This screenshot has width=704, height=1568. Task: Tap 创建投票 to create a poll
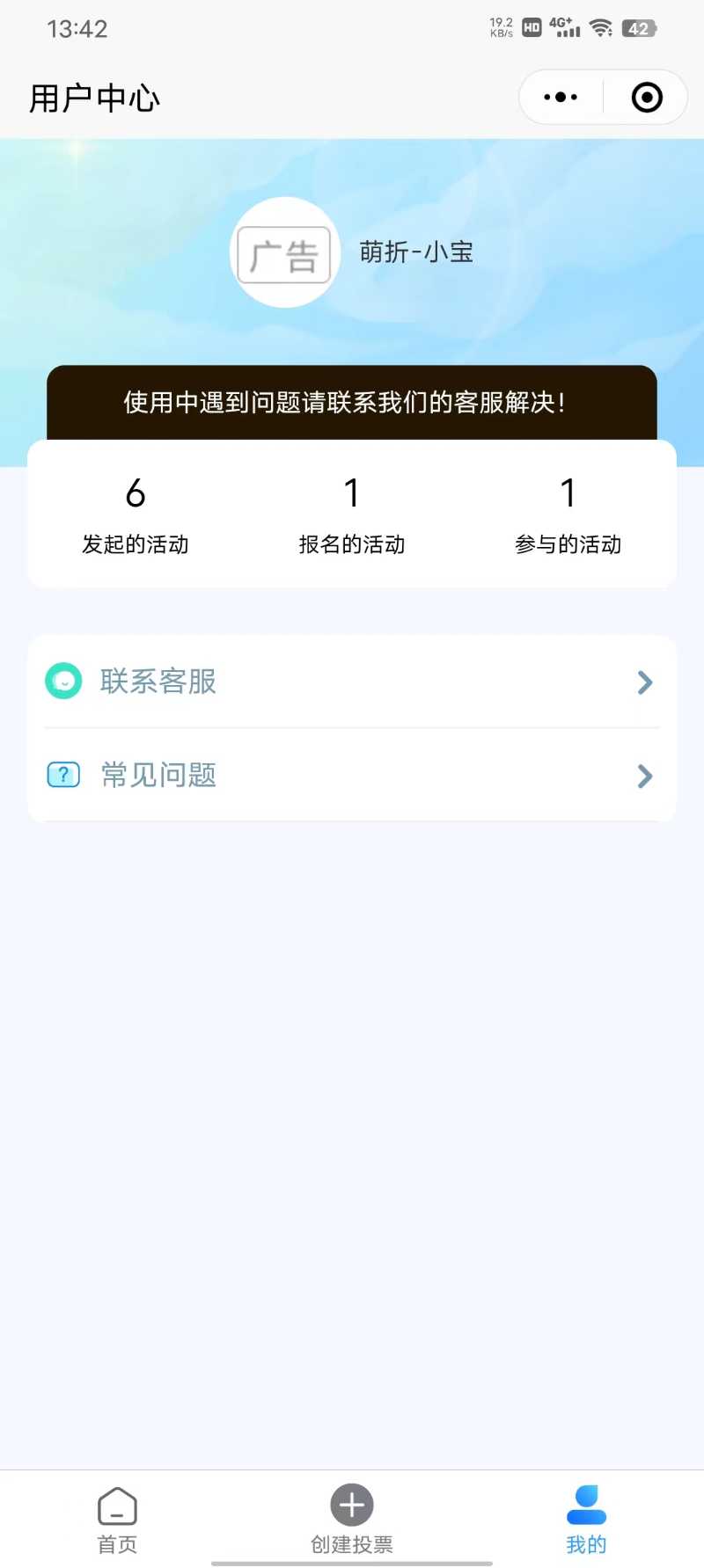point(352,1521)
